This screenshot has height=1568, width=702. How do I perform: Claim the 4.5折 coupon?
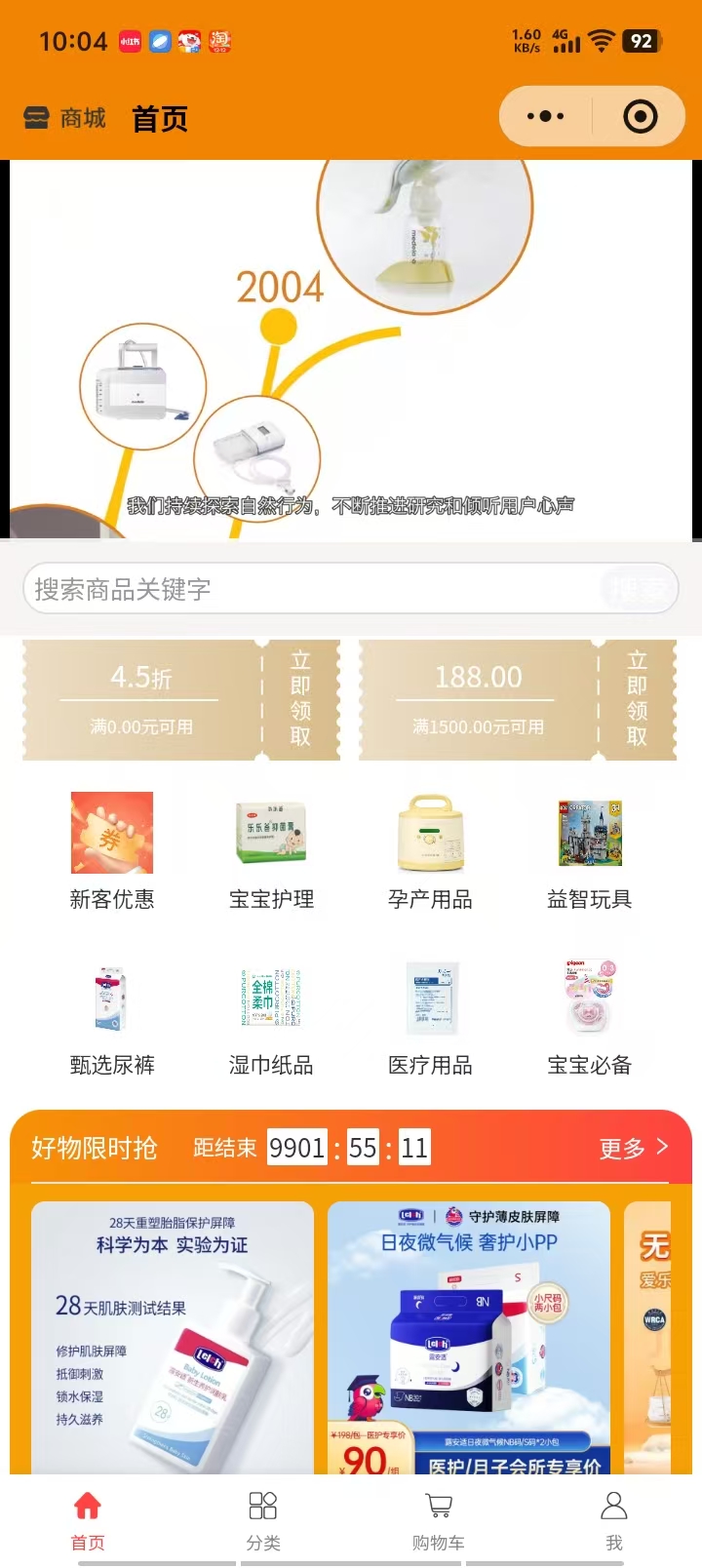pos(300,699)
